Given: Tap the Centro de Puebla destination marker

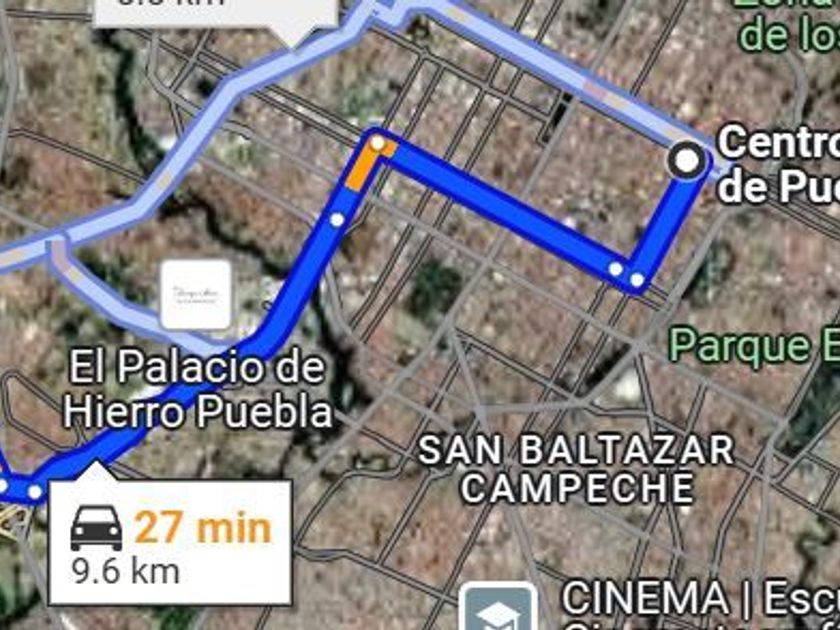Looking at the screenshot, I should 687,160.
